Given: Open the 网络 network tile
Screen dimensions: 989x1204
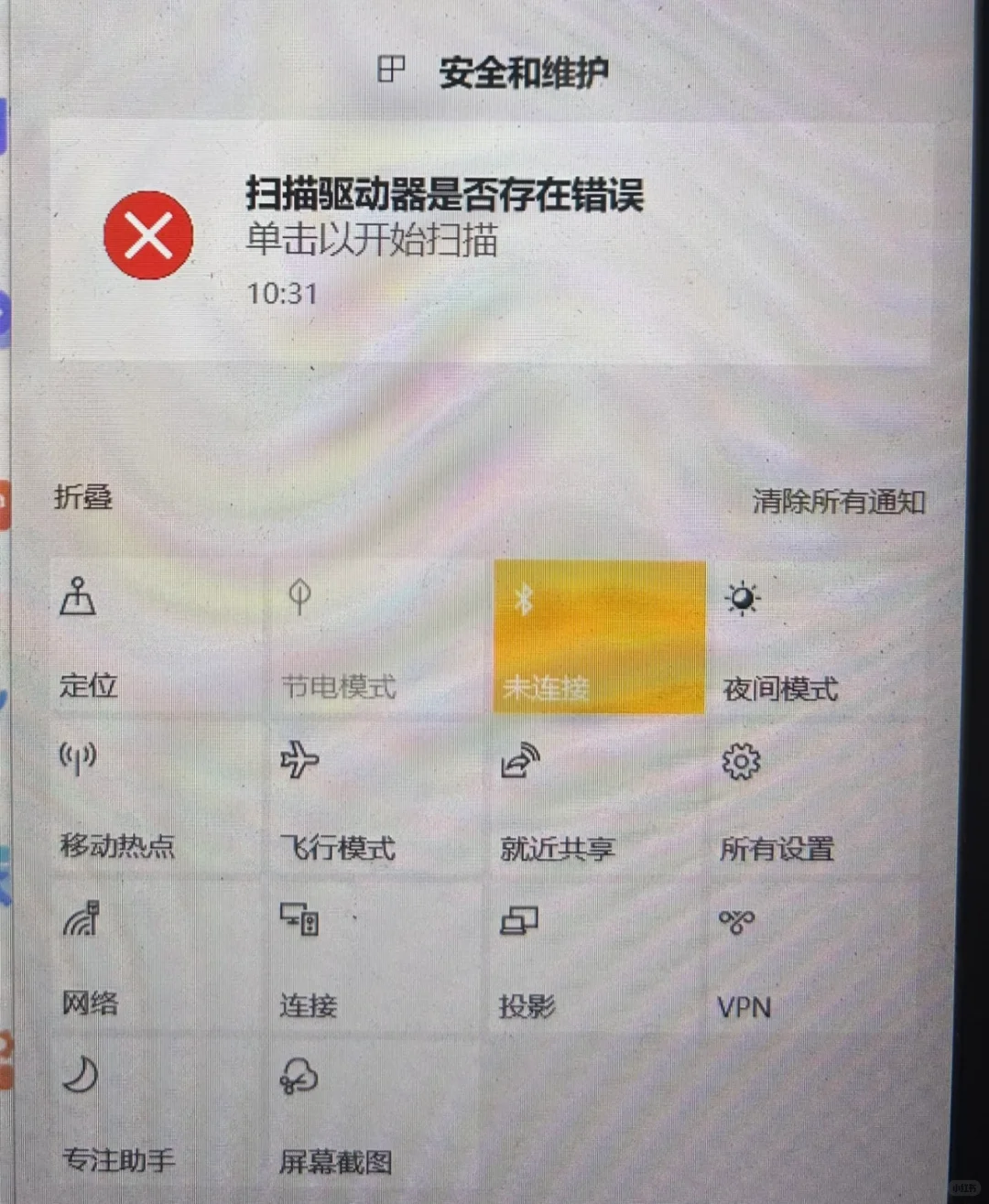Looking at the screenshot, I should (x=156, y=959).
